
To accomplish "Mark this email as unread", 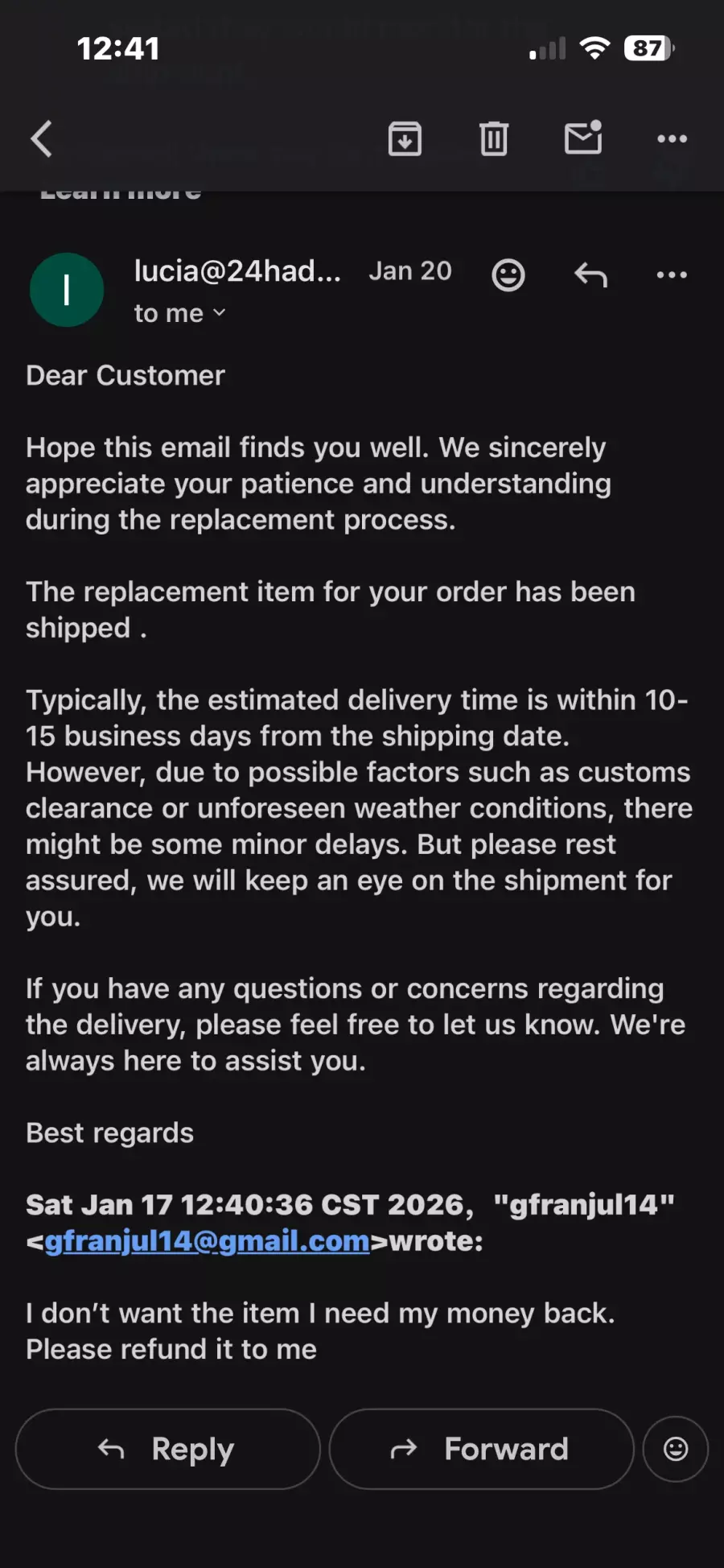I will point(583,138).
